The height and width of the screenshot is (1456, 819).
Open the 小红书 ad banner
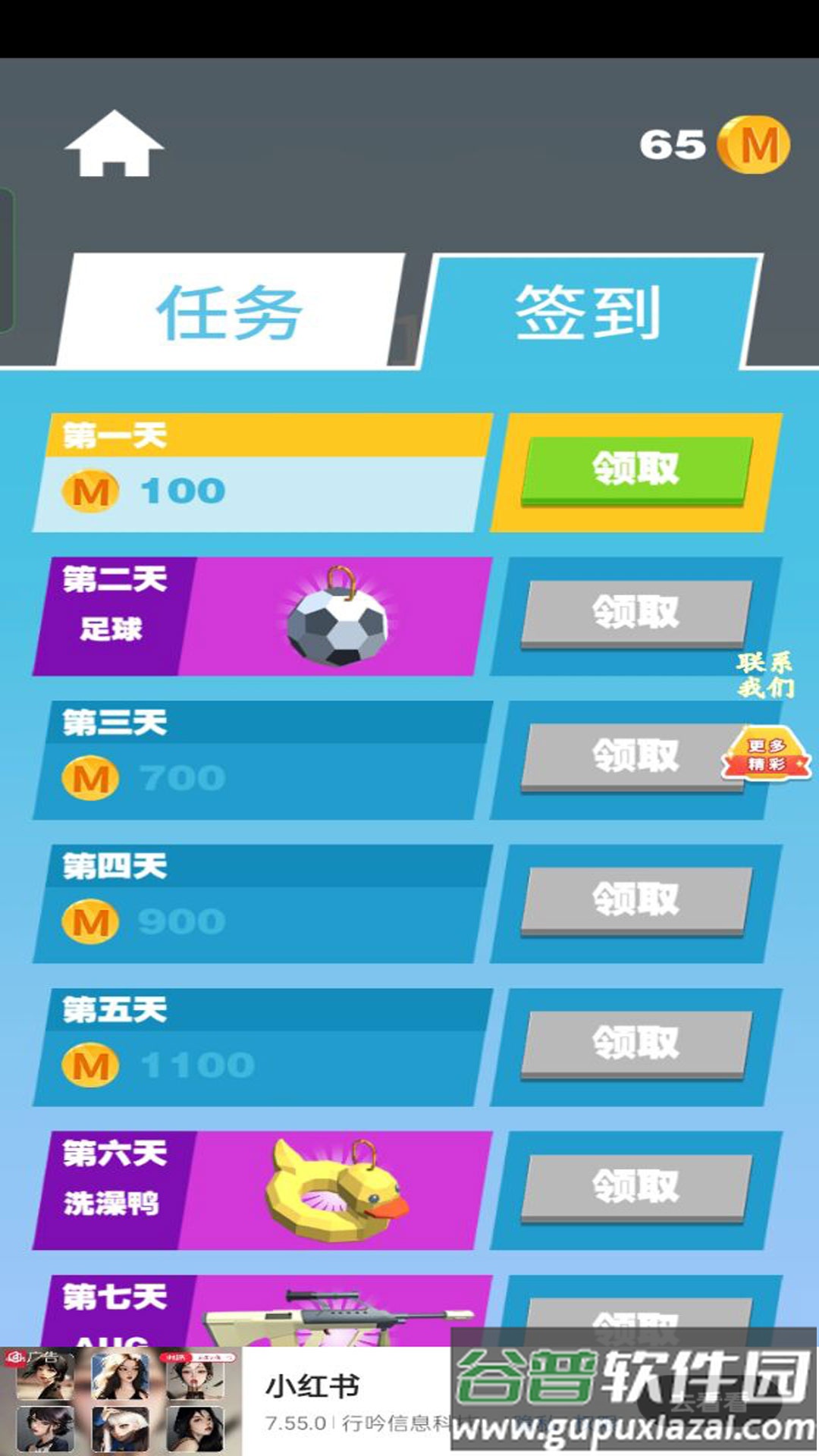(311, 1401)
